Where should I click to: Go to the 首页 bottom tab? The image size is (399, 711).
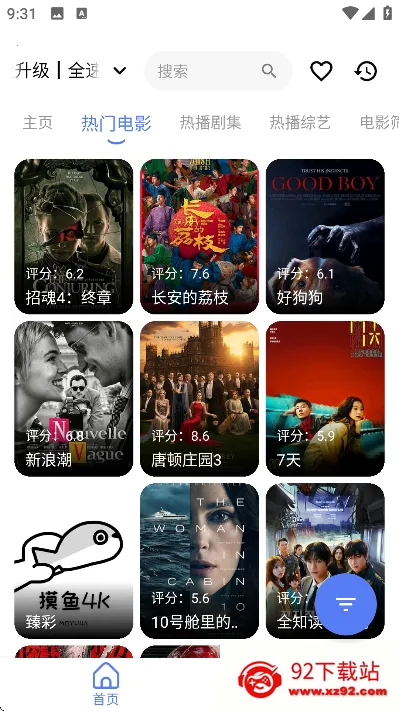tap(106, 684)
